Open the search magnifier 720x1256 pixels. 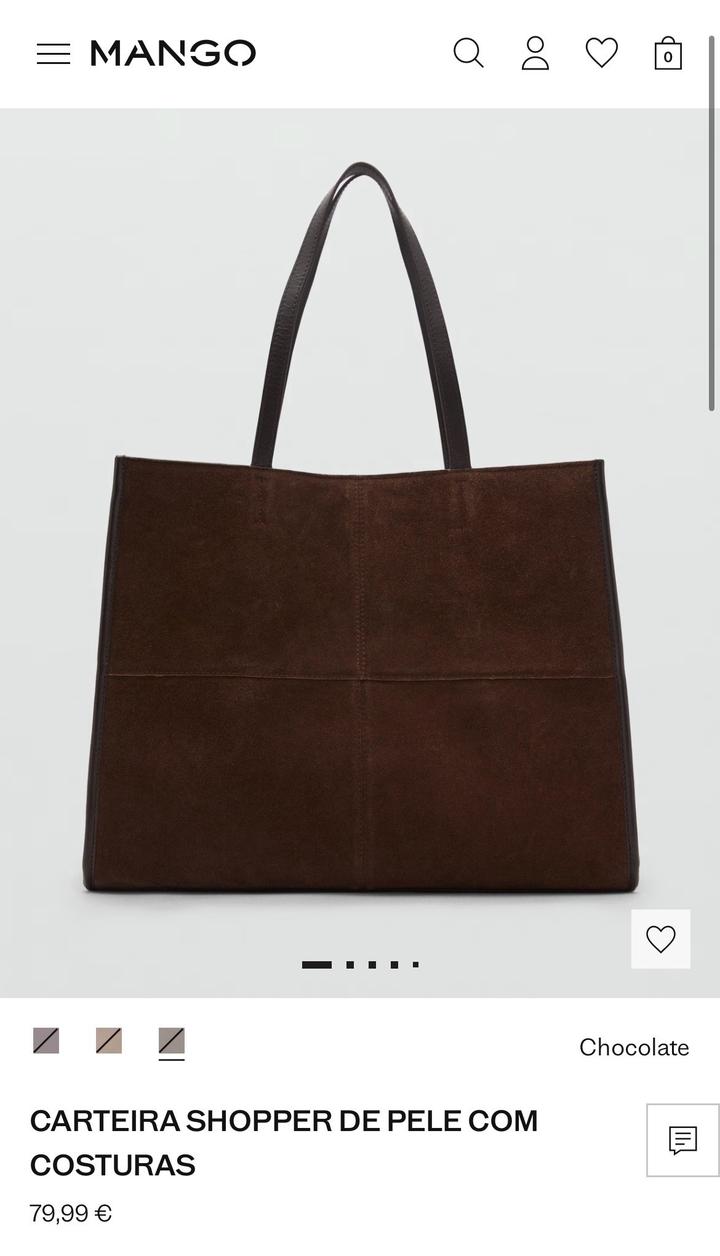pos(468,53)
